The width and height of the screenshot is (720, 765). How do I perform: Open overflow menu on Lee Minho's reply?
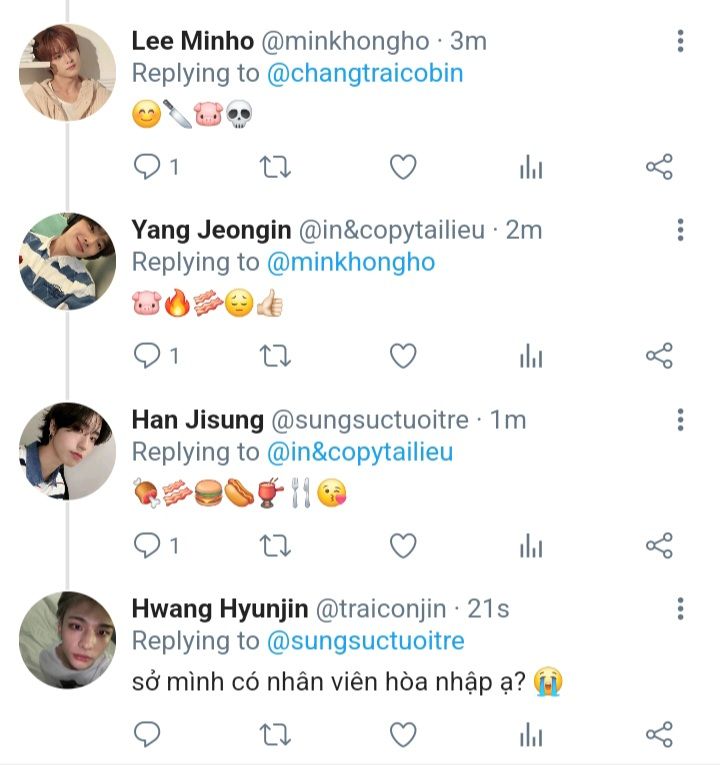click(x=680, y=41)
